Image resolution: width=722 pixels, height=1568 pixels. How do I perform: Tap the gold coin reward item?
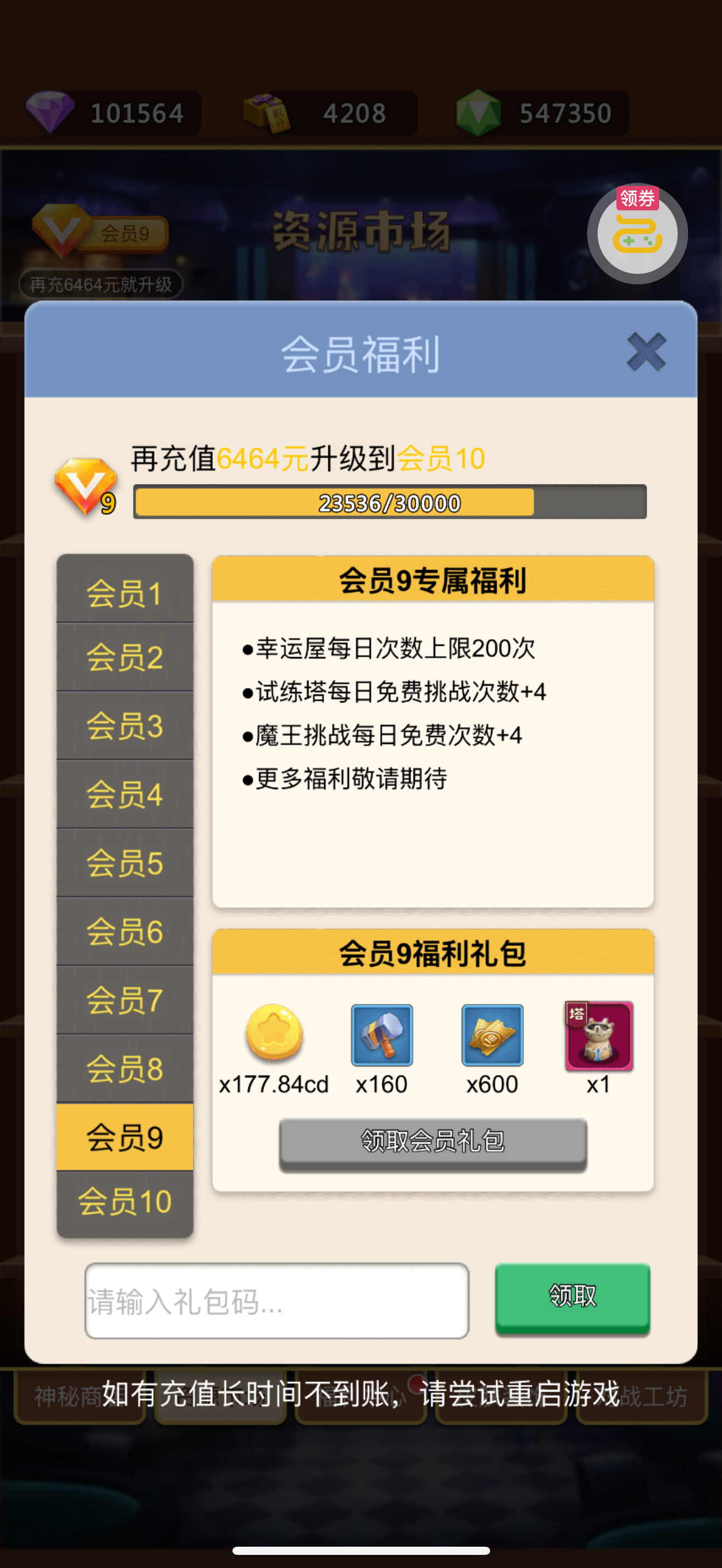pyautogui.click(x=274, y=1033)
